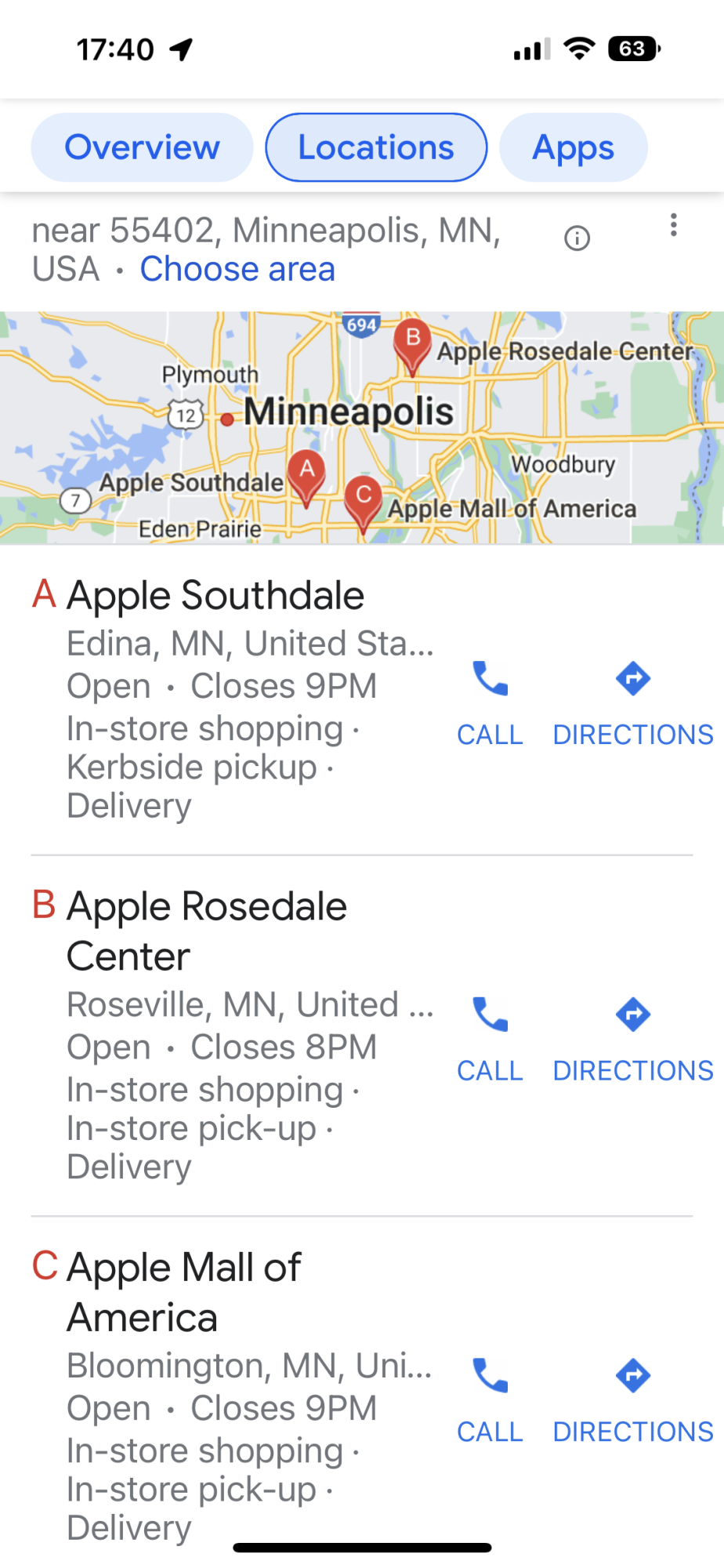This screenshot has height=1568, width=724.
Task: Show location info icon details
Action: [577, 238]
